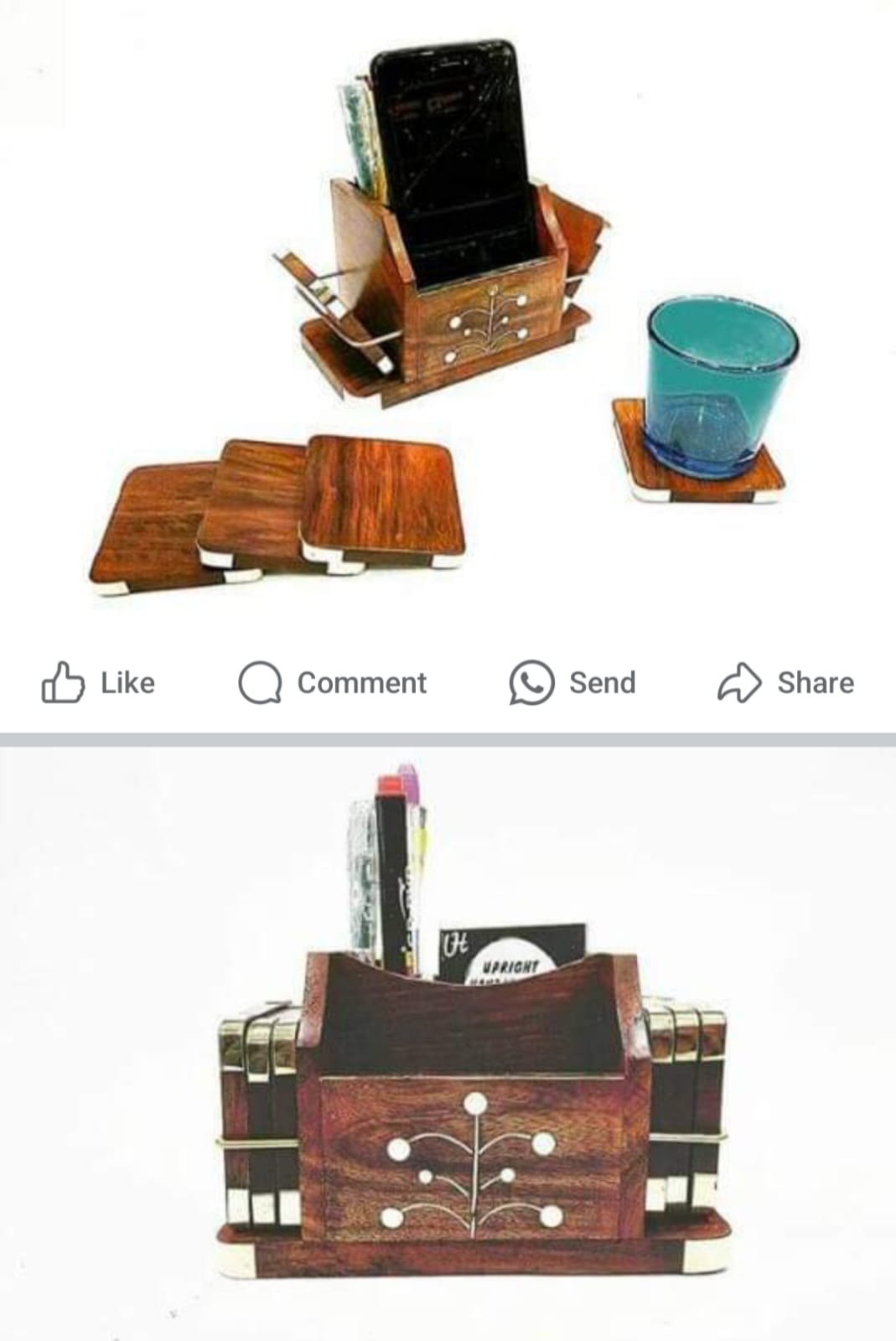Screen dimensions: 896x1341
Task: Share the coaster set post
Action: pos(785,682)
